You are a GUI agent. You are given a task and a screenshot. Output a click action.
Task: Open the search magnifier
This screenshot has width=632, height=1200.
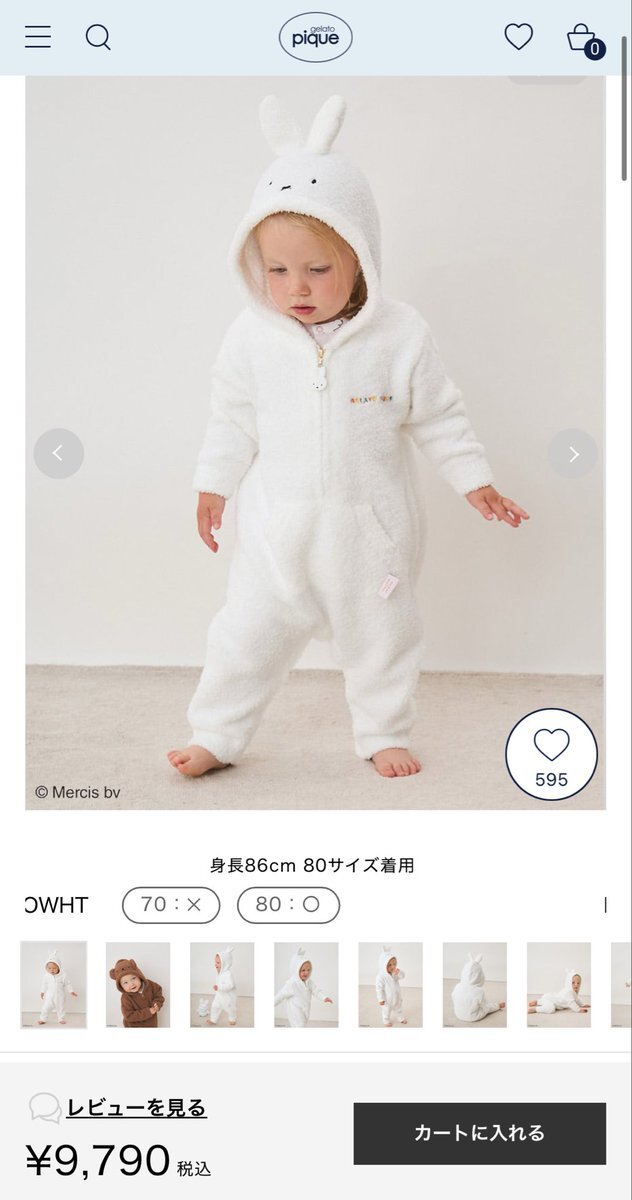click(x=98, y=38)
